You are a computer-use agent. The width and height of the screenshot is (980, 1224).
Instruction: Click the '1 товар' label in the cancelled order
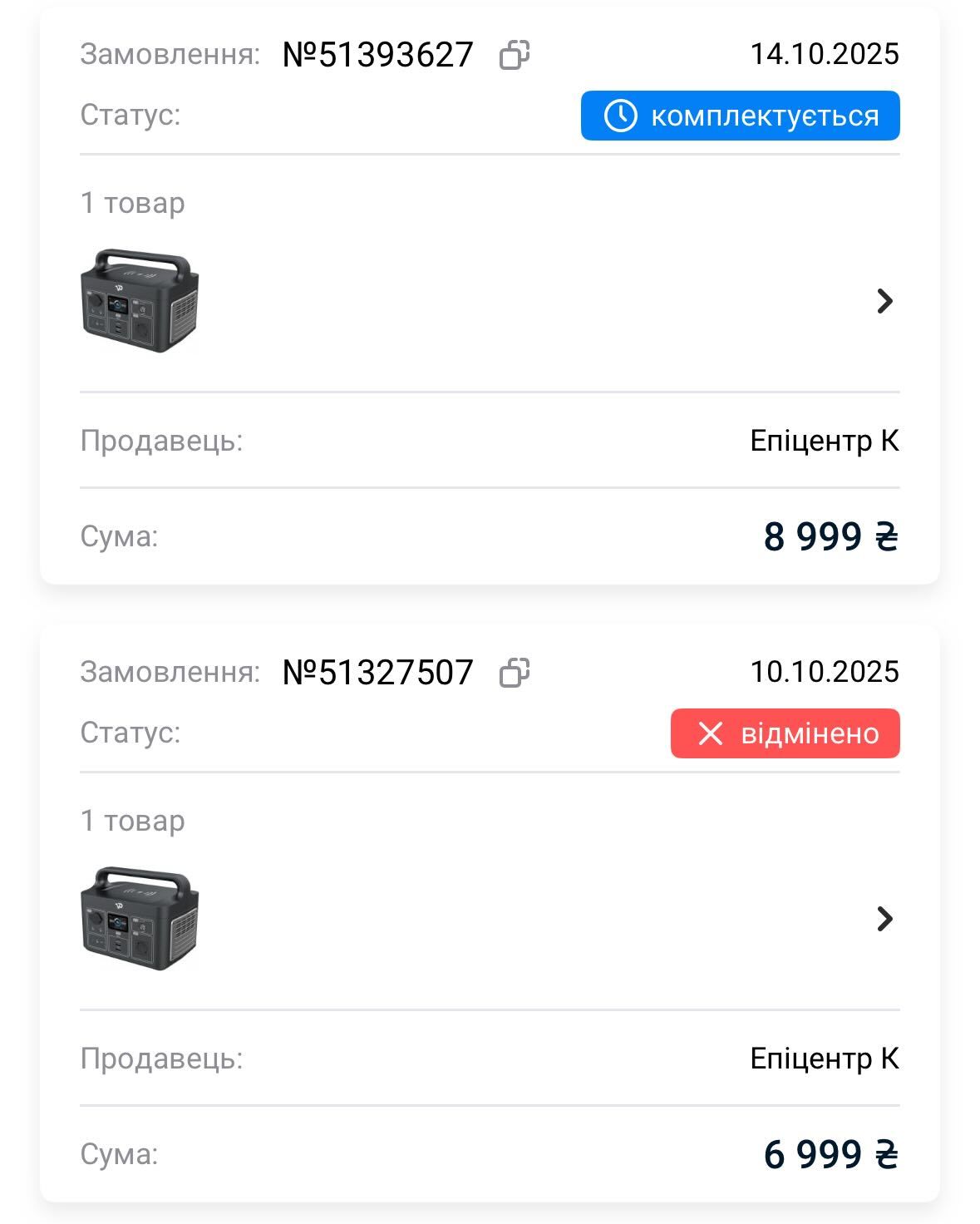click(x=131, y=820)
